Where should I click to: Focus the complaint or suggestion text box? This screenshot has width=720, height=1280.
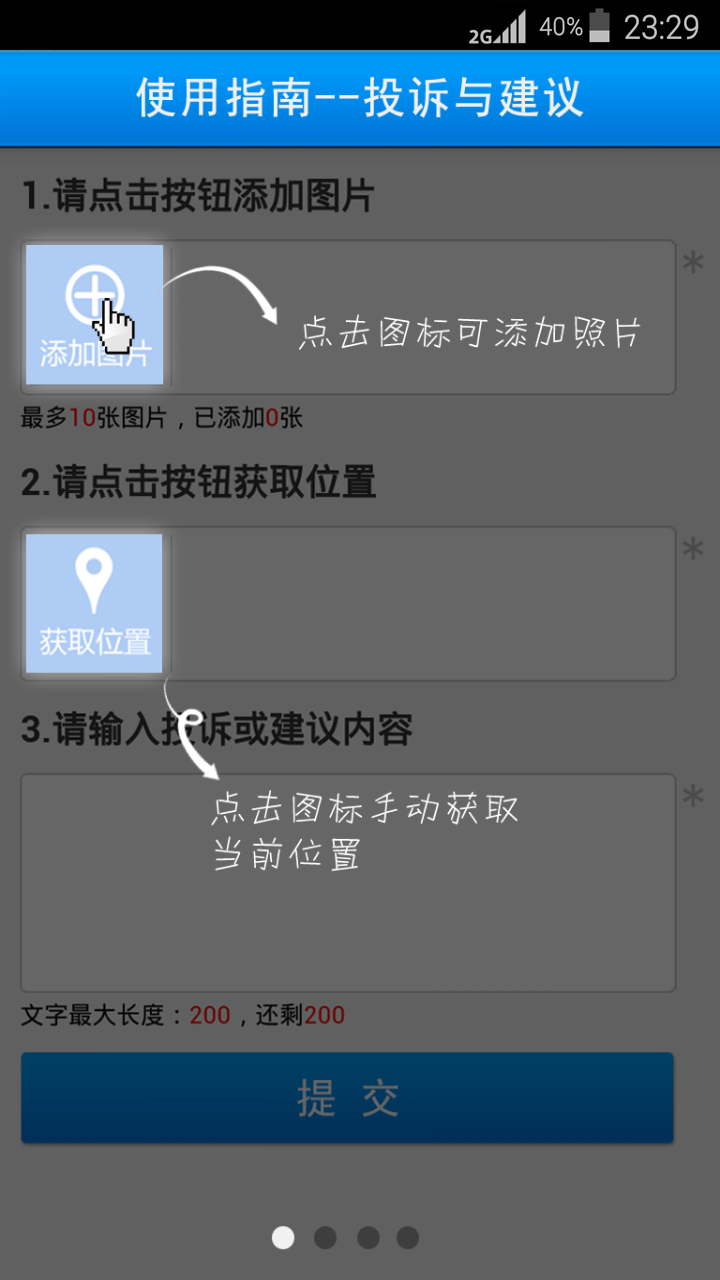click(x=348, y=882)
